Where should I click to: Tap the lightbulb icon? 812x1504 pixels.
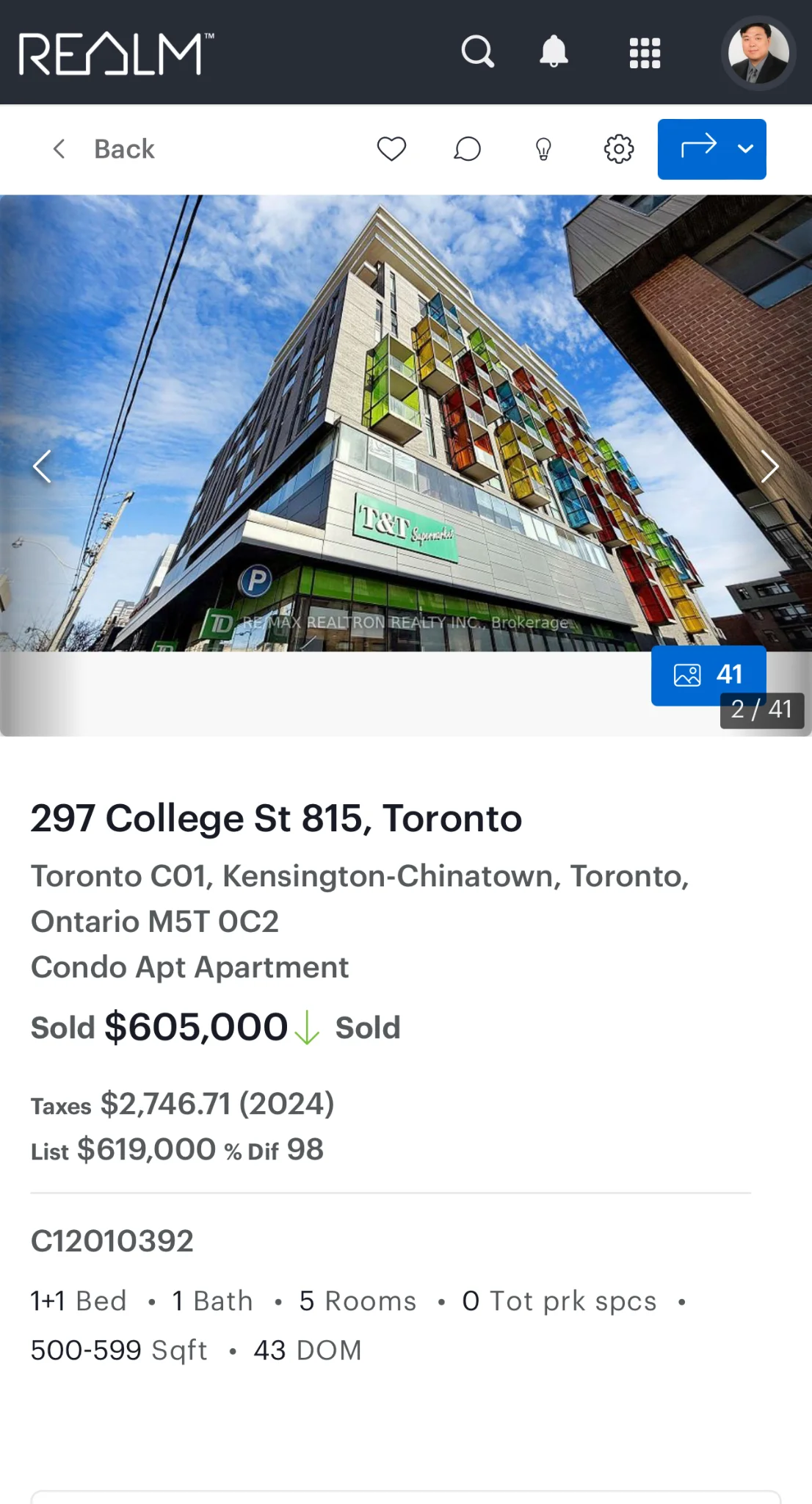point(543,149)
